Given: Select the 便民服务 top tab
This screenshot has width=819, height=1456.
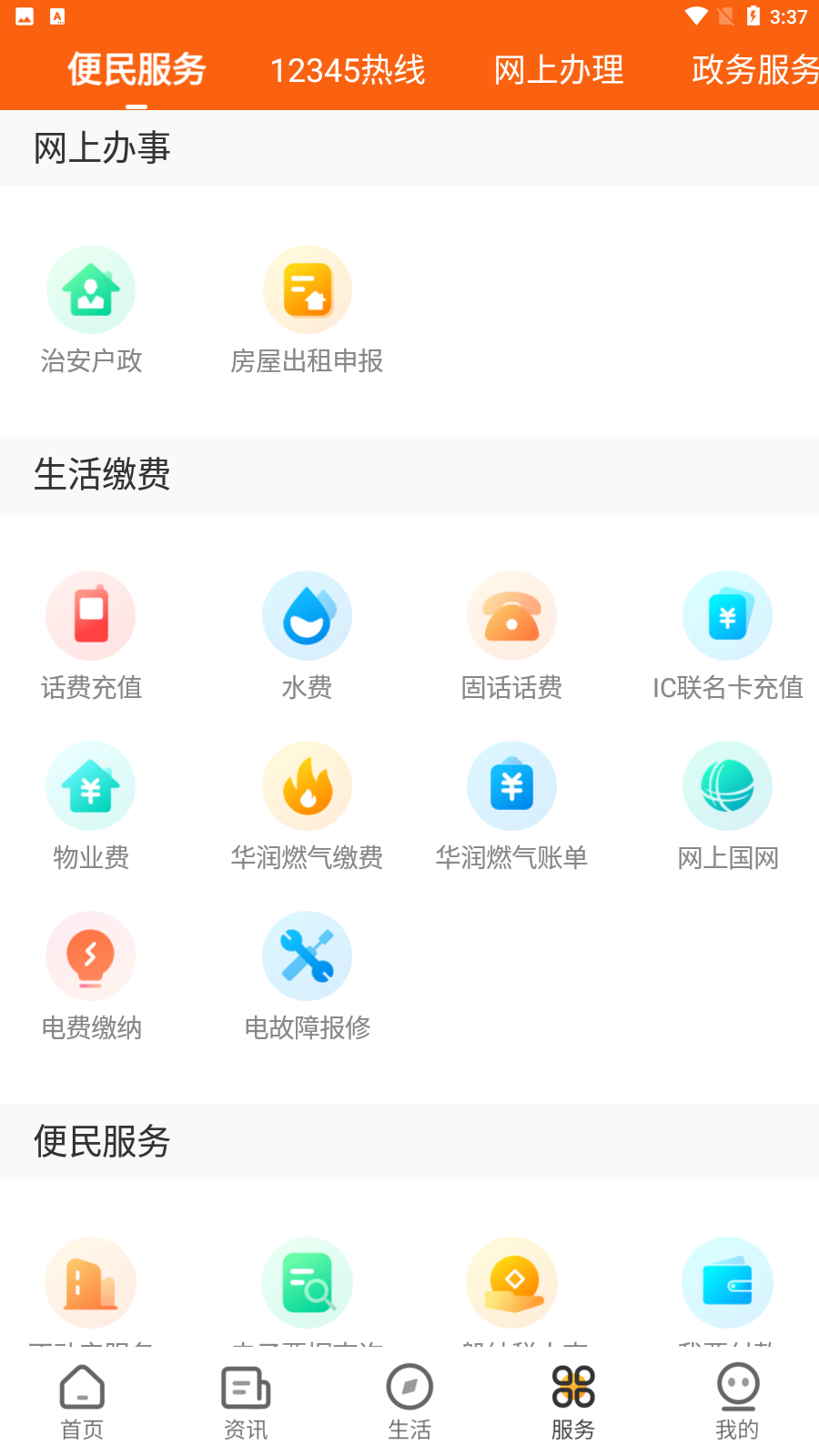Looking at the screenshot, I should click(136, 70).
